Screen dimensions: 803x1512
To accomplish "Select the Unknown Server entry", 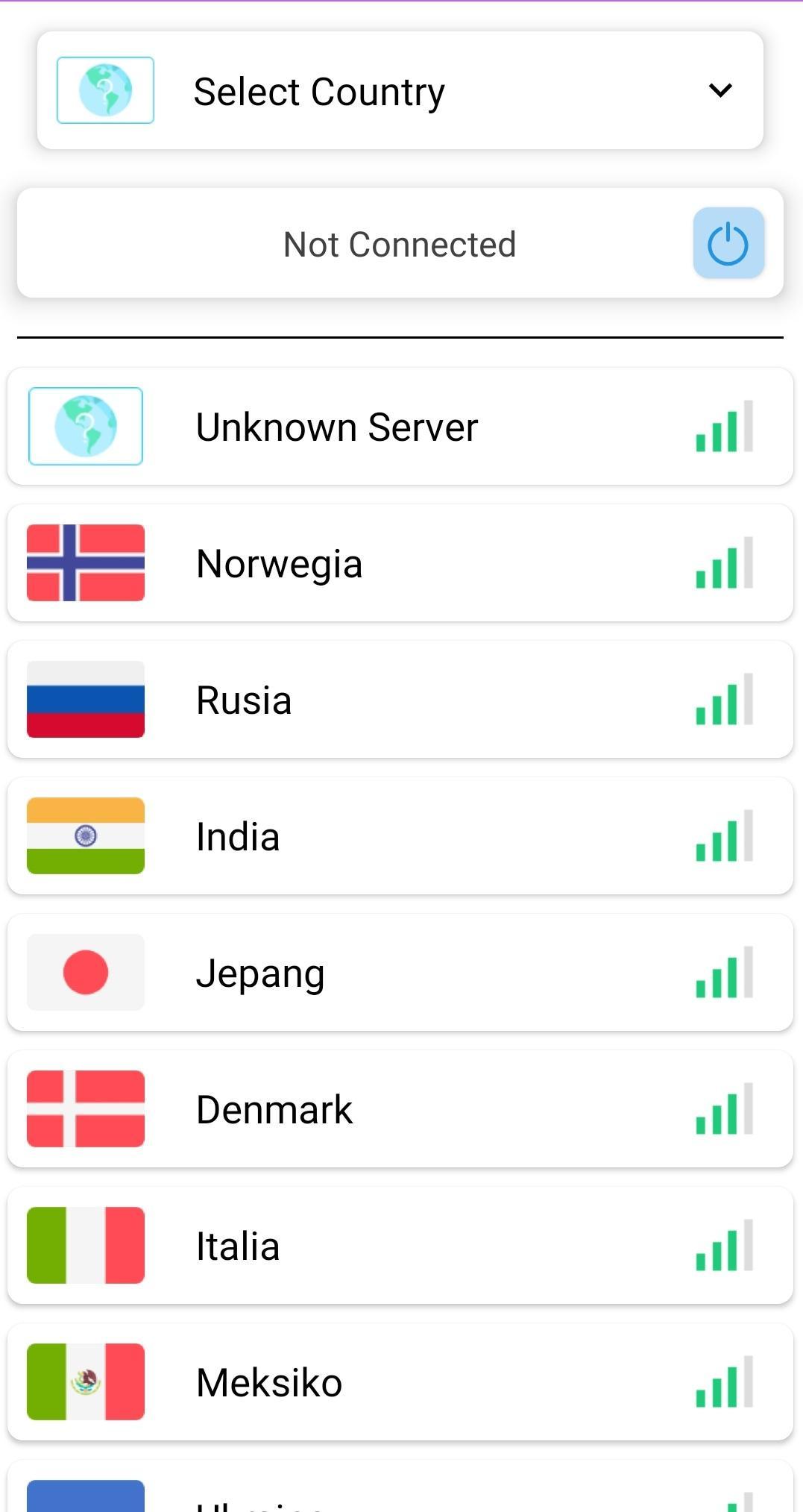I will pyautogui.click(x=400, y=427).
